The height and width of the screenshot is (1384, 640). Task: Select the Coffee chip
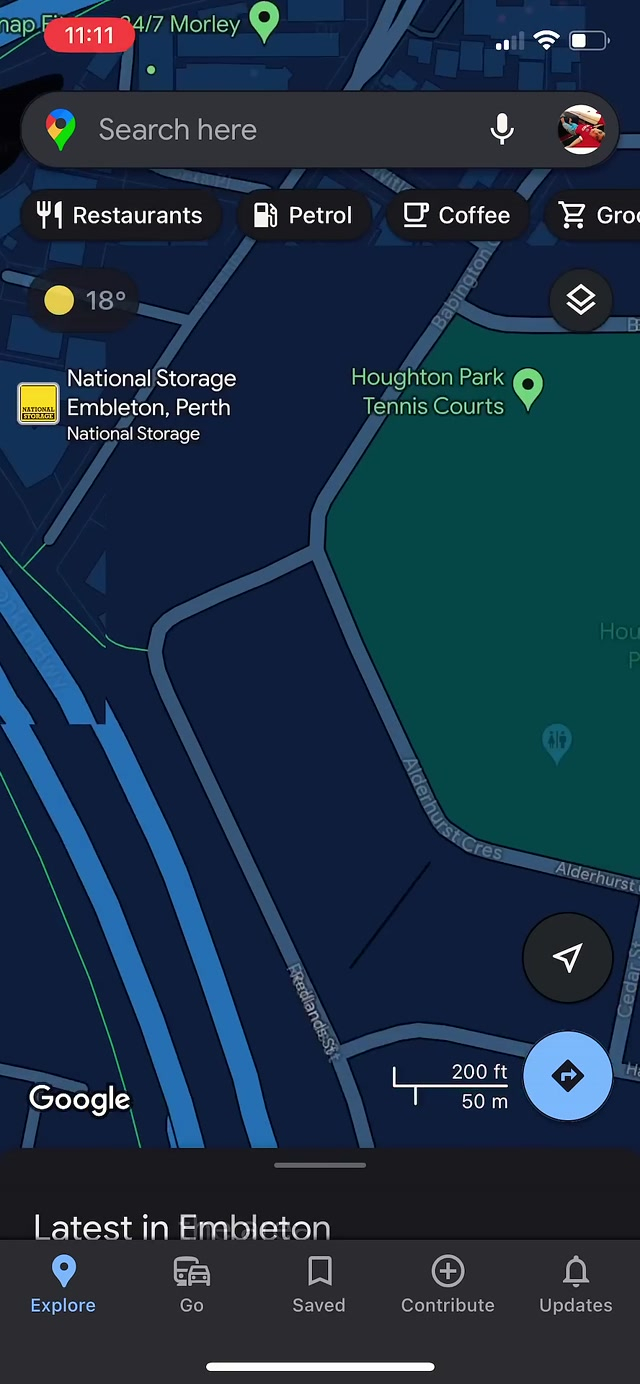[456, 215]
